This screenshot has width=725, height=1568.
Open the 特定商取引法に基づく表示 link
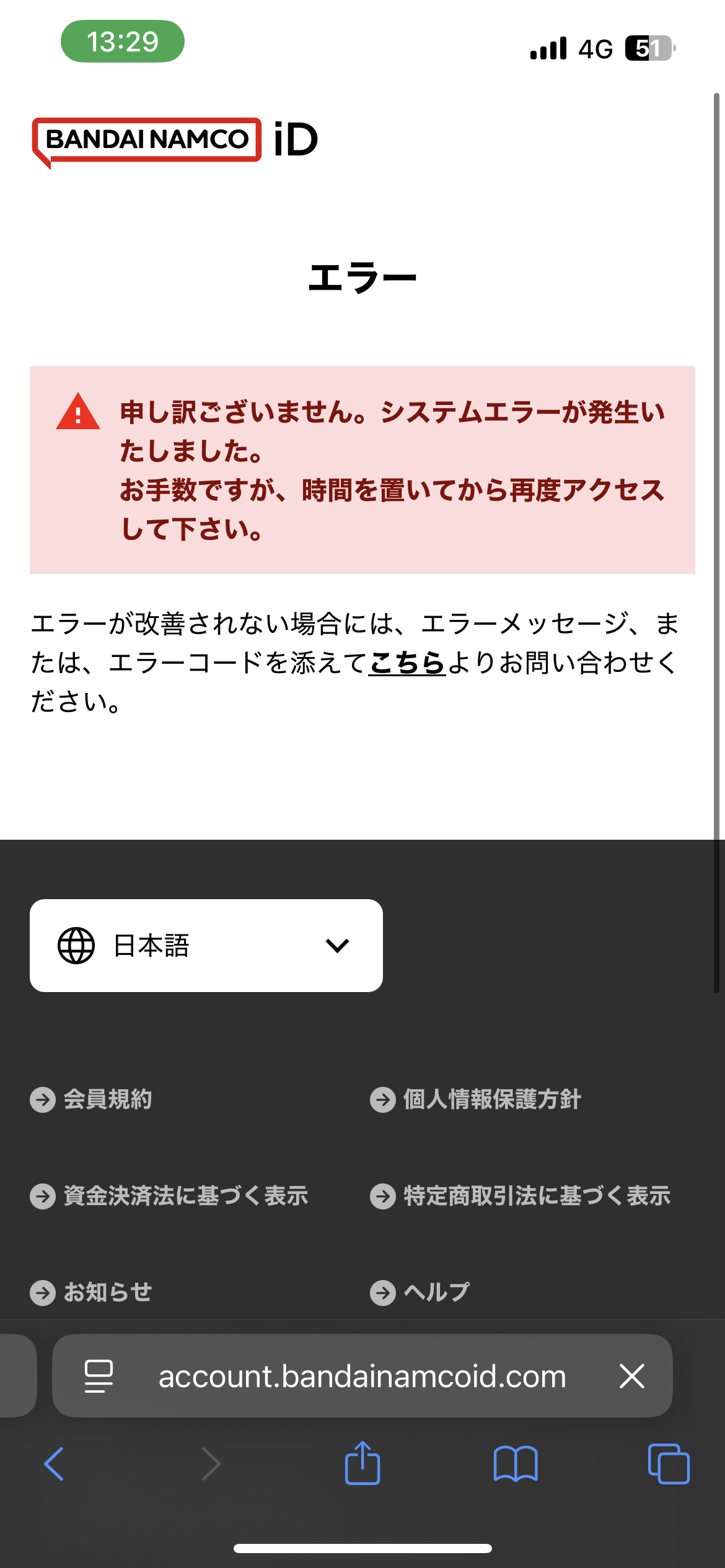click(536, 1196)
